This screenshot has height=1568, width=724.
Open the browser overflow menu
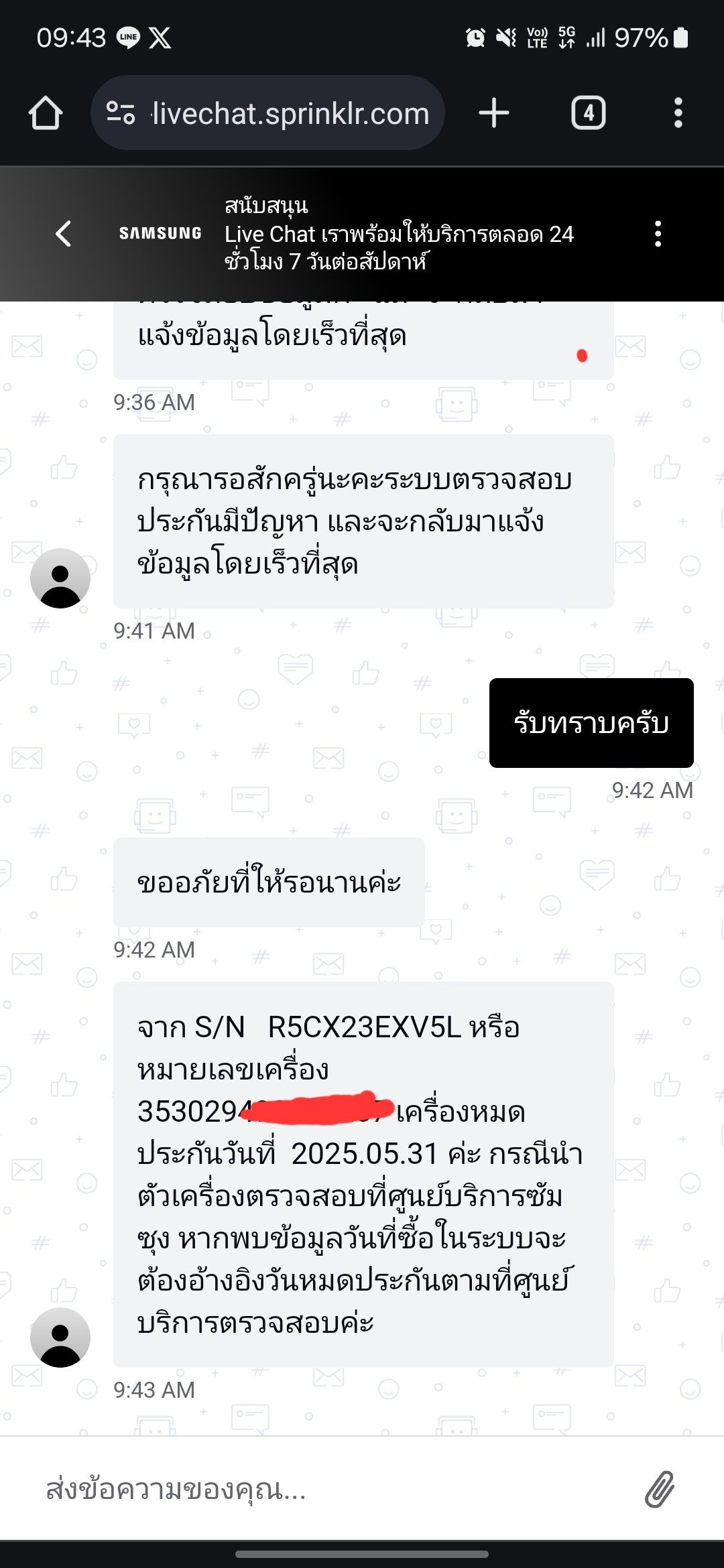[678, 113]
